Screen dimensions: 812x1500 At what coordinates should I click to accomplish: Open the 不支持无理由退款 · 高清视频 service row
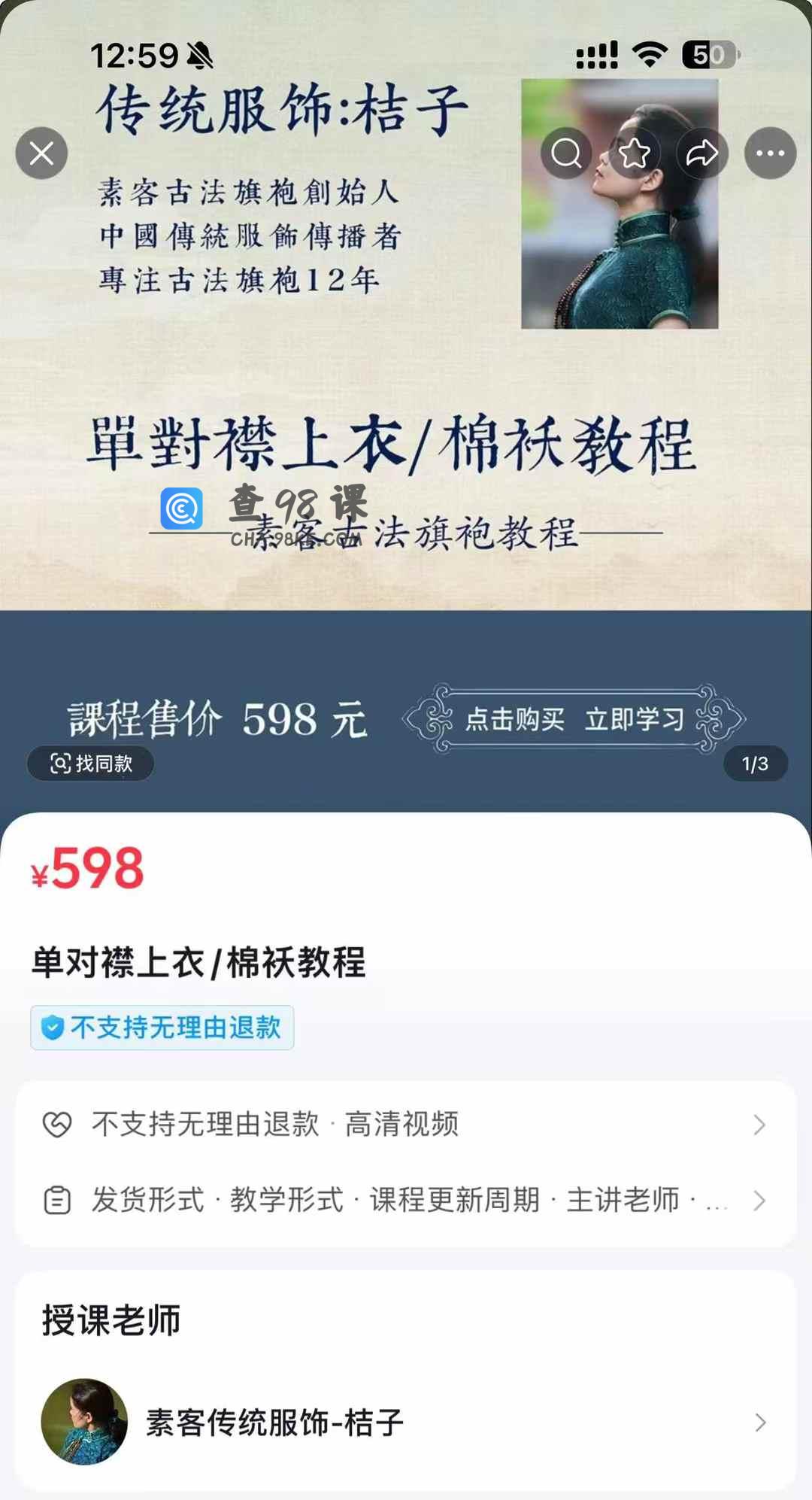(x=406, y=1125)
